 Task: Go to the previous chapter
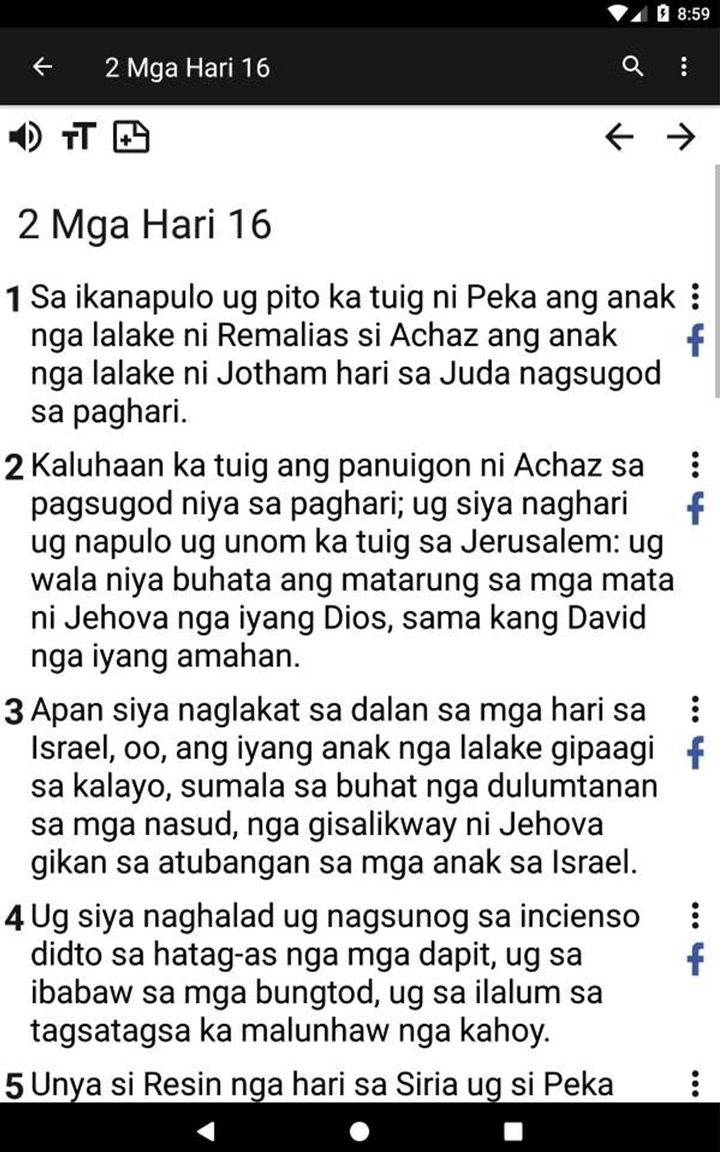coord(620,137)
